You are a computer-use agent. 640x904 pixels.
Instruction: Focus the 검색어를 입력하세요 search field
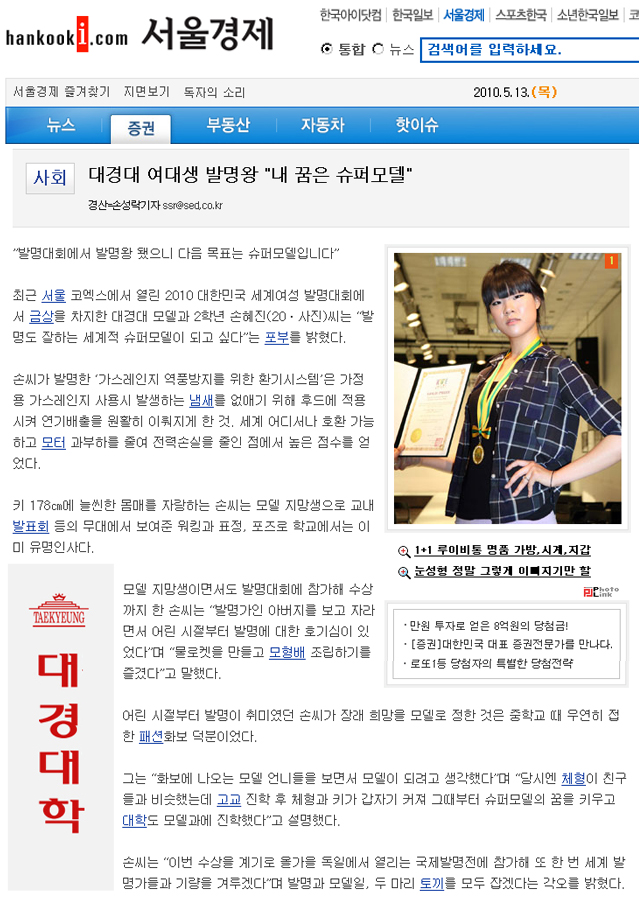tap(525, 49)
